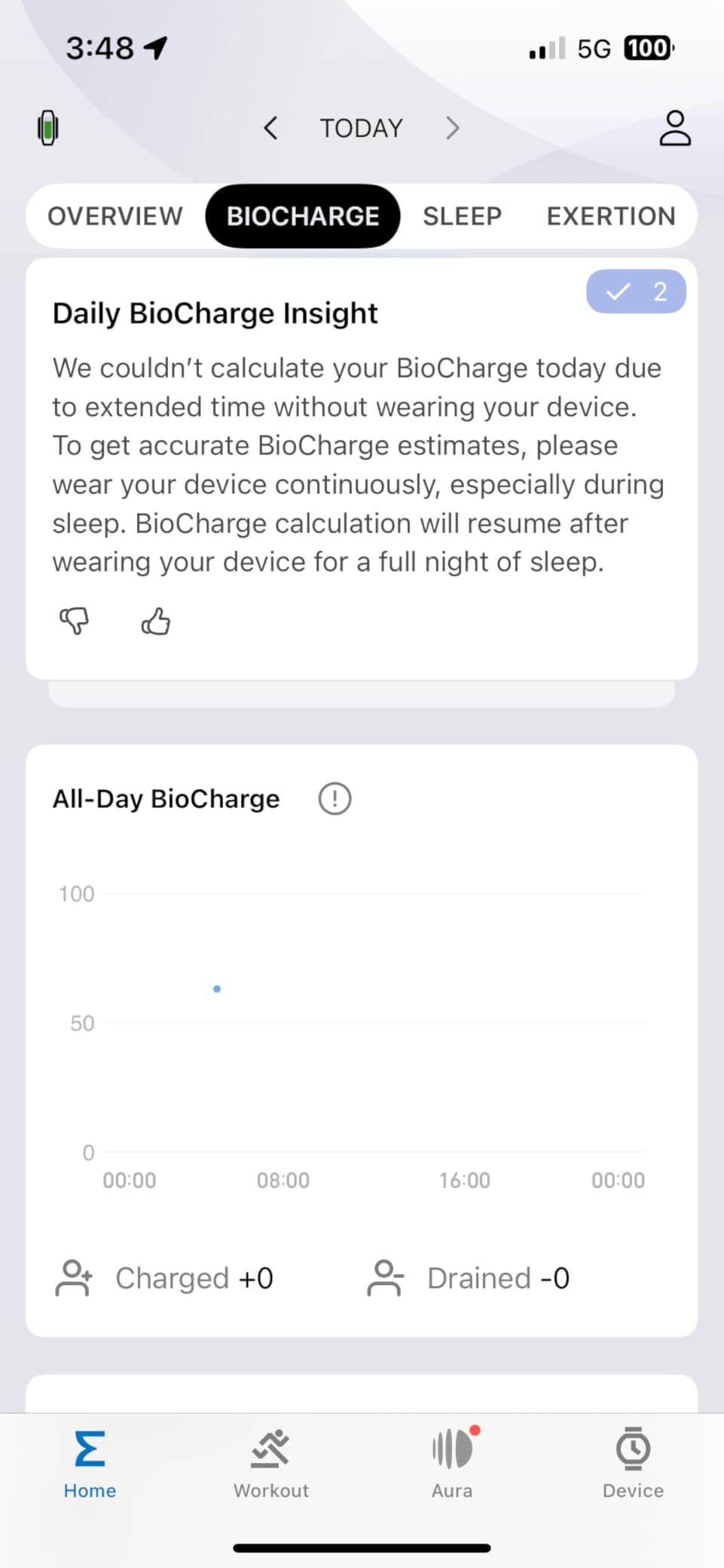Image resolution: width=724 pixels, height=1568 pixels.
Task: Open the Home tab with sigma icon
Action: [89, 1462]
